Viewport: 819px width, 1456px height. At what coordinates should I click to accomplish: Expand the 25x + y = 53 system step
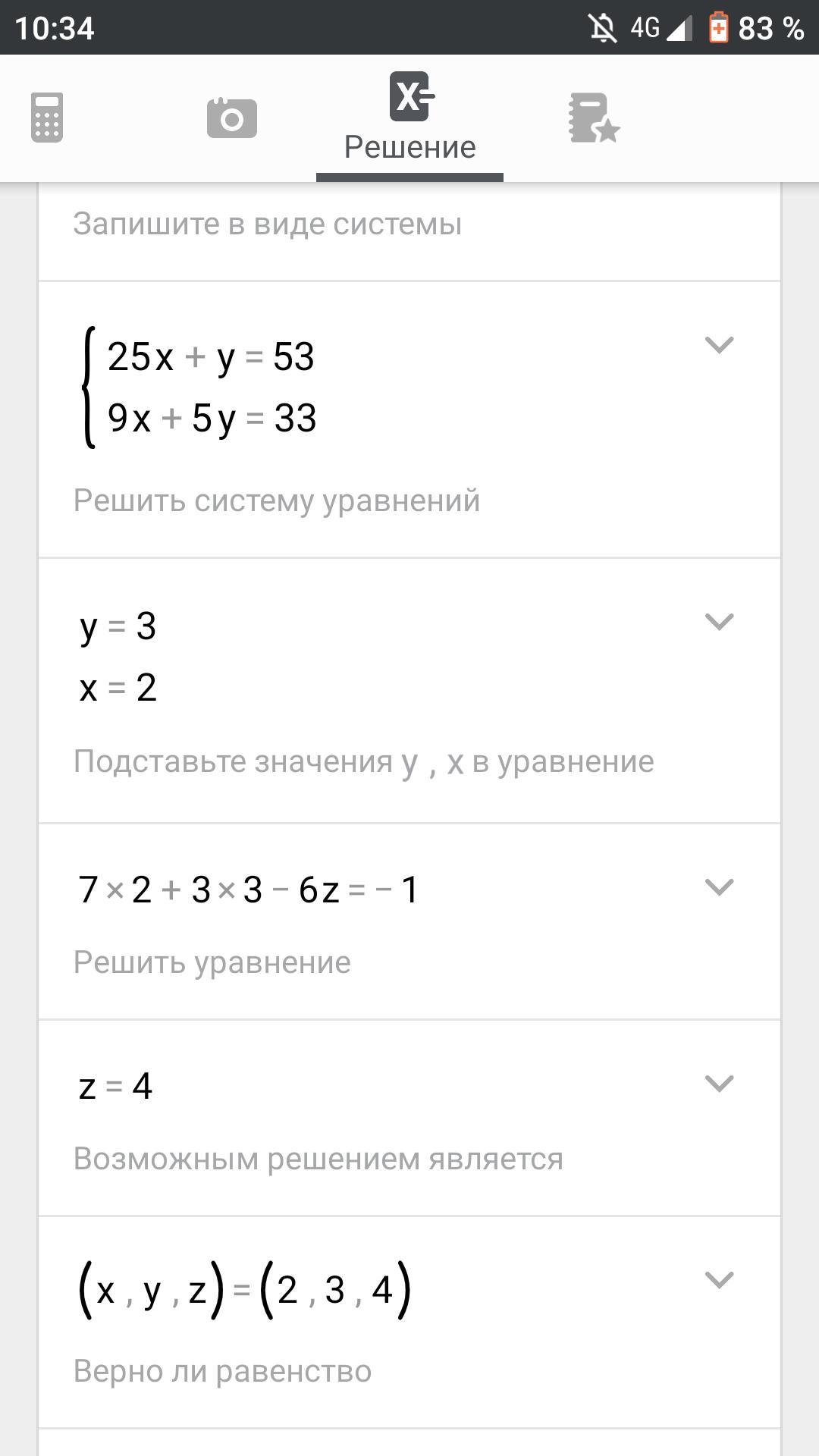[719, 345]
